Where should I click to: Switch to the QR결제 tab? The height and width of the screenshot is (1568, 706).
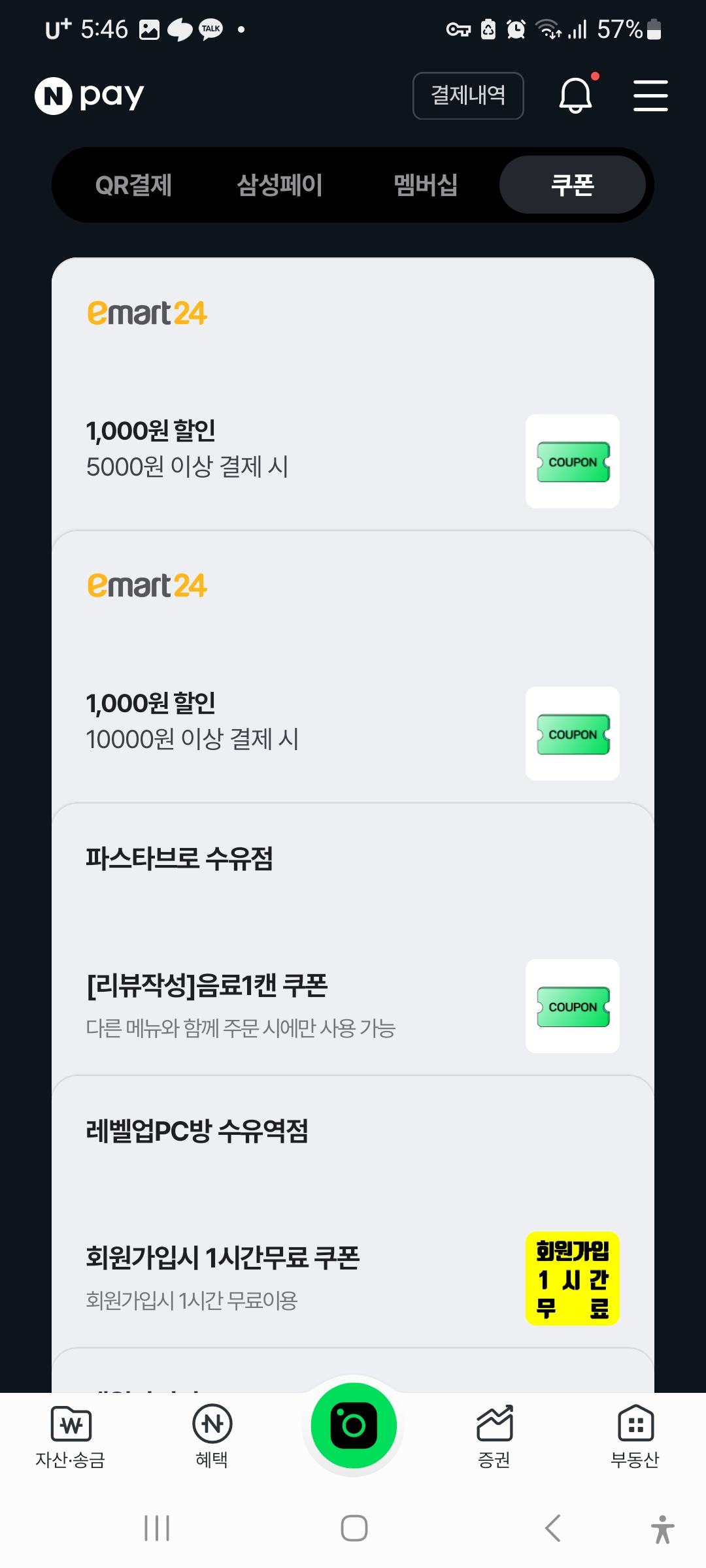click(135, 185)
